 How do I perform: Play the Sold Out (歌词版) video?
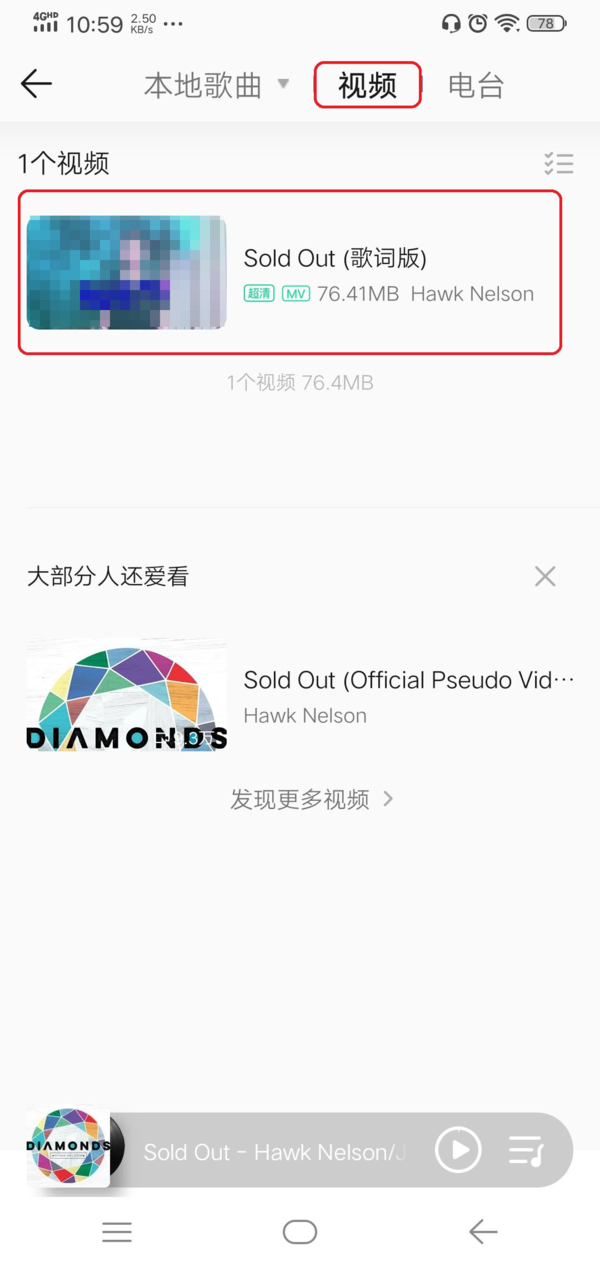click(x=290, y=272)
